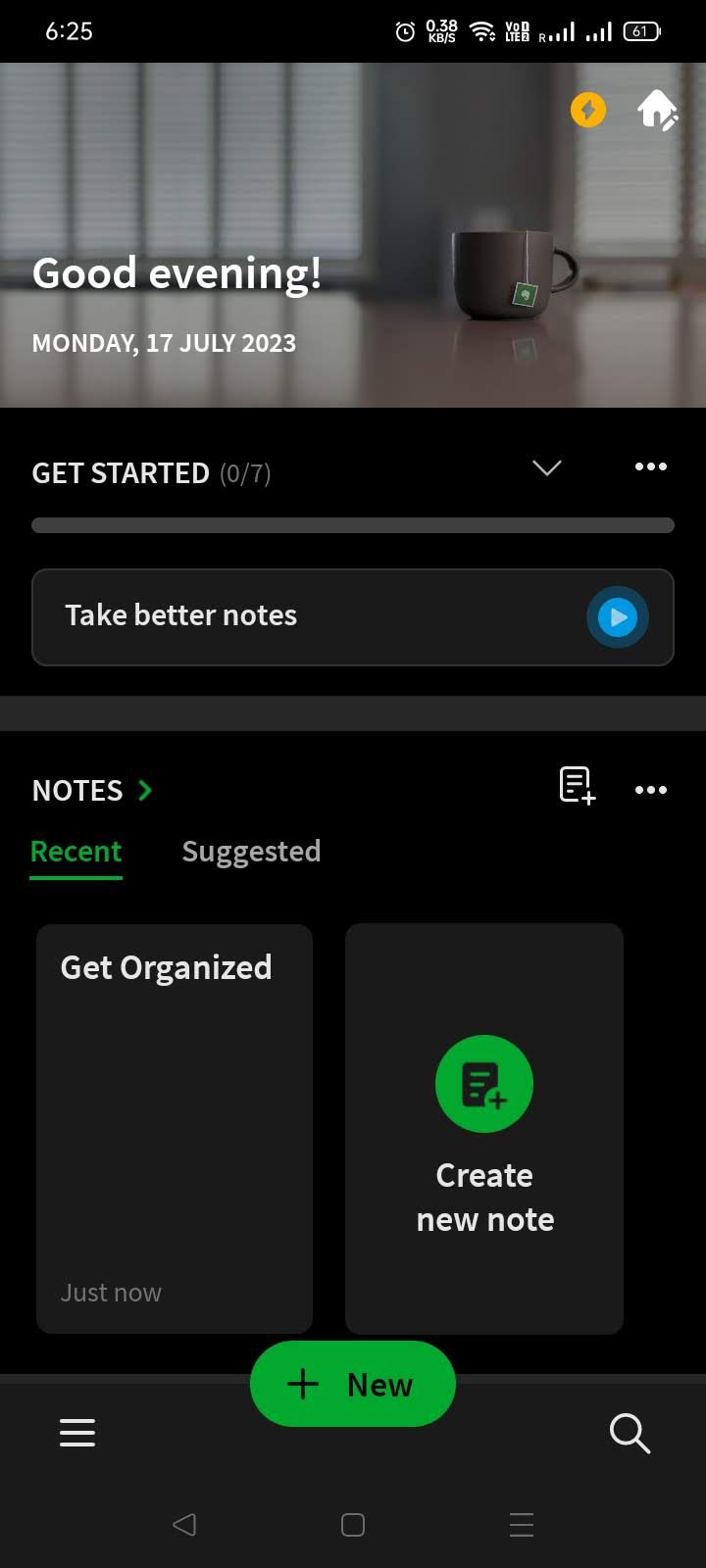Image resolution: width=706 pixels, height=1568 pixels.
Task: Tap the search magnifier icon
Action: [630, 1433]
